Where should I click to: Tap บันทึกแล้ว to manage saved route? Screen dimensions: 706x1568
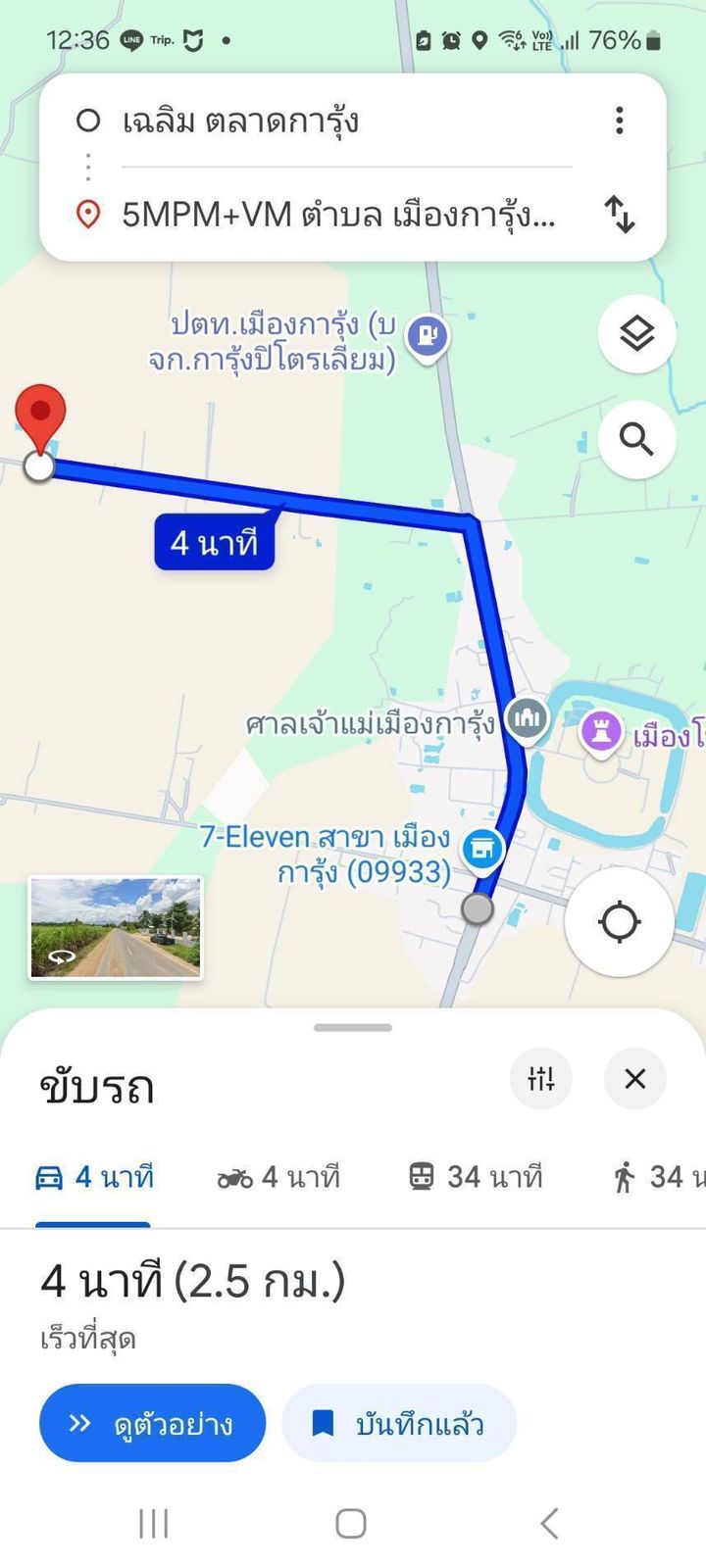point(399,1423)
